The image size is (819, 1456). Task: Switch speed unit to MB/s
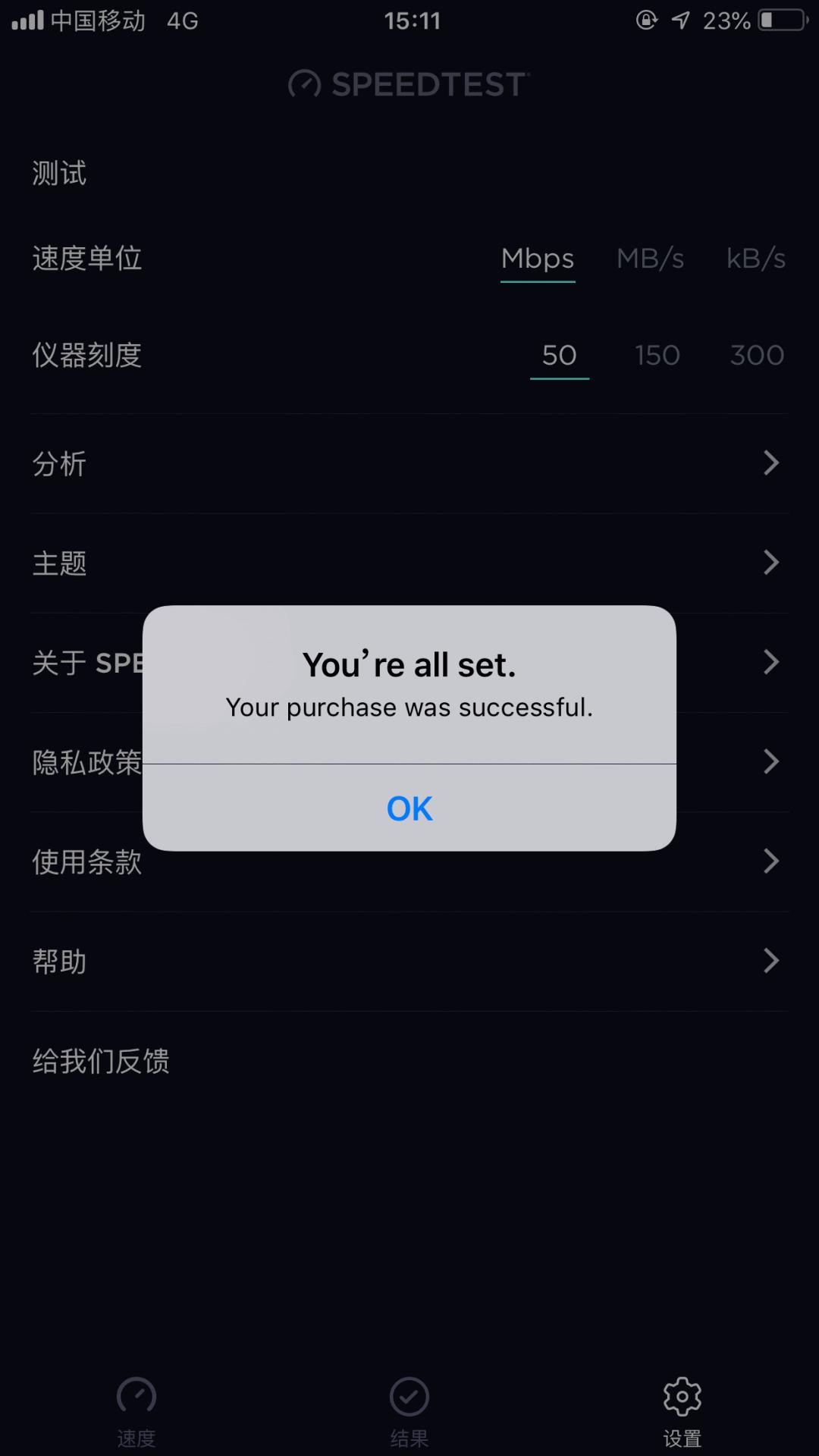pyautogui.click(x=650, y=259)
